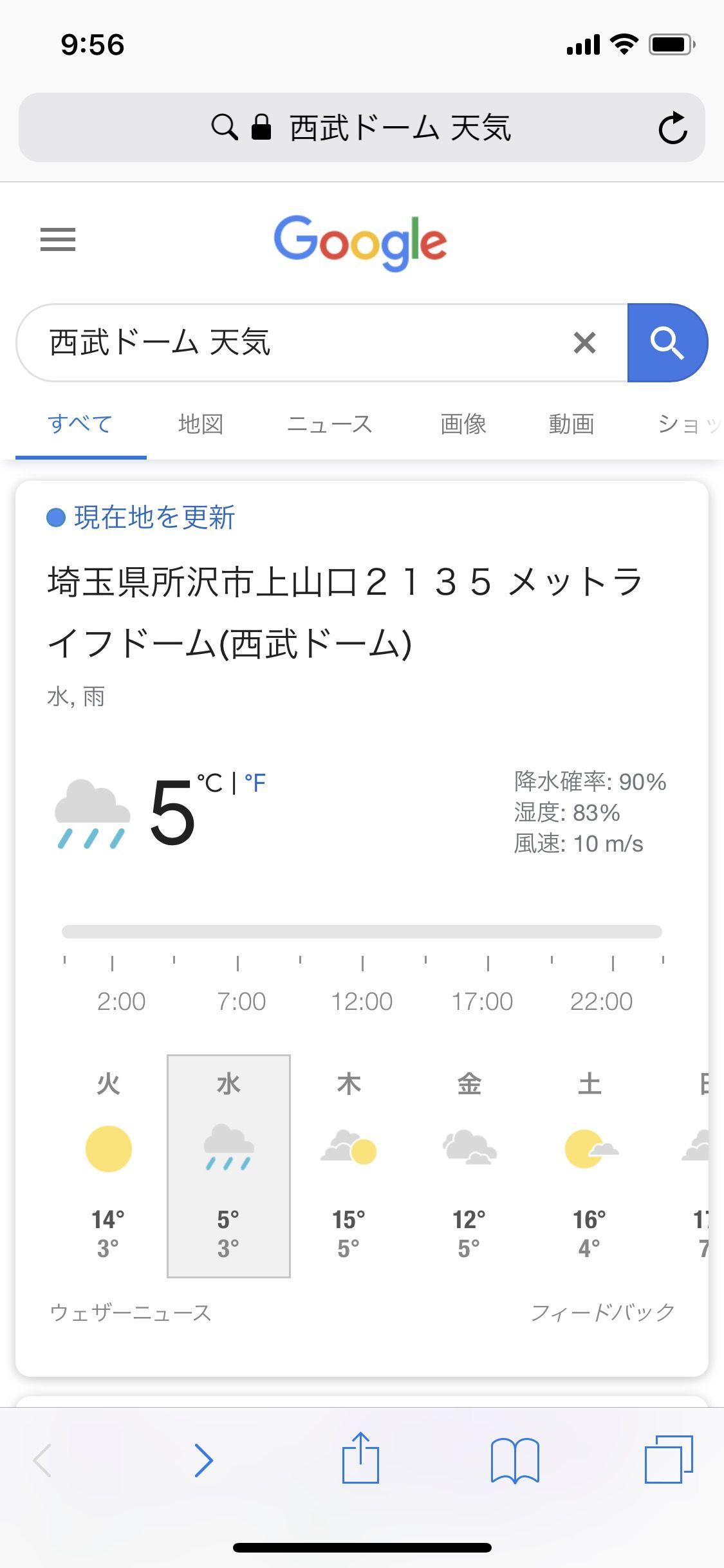Select the 金 day forecast
The height and width of the screenshot is (1568, 724).
pos(469,1165)
